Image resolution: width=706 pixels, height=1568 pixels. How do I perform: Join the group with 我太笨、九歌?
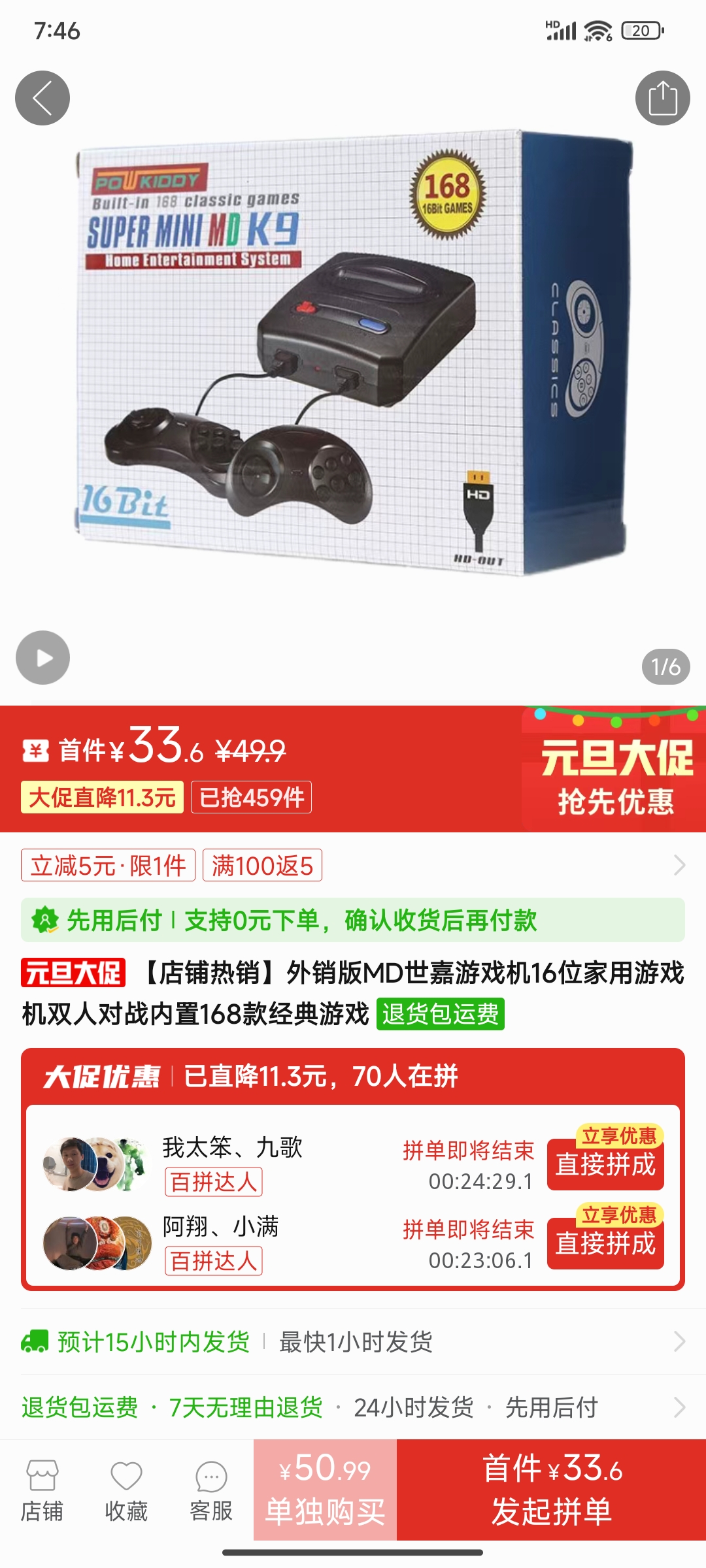(x=605, y=1164)
